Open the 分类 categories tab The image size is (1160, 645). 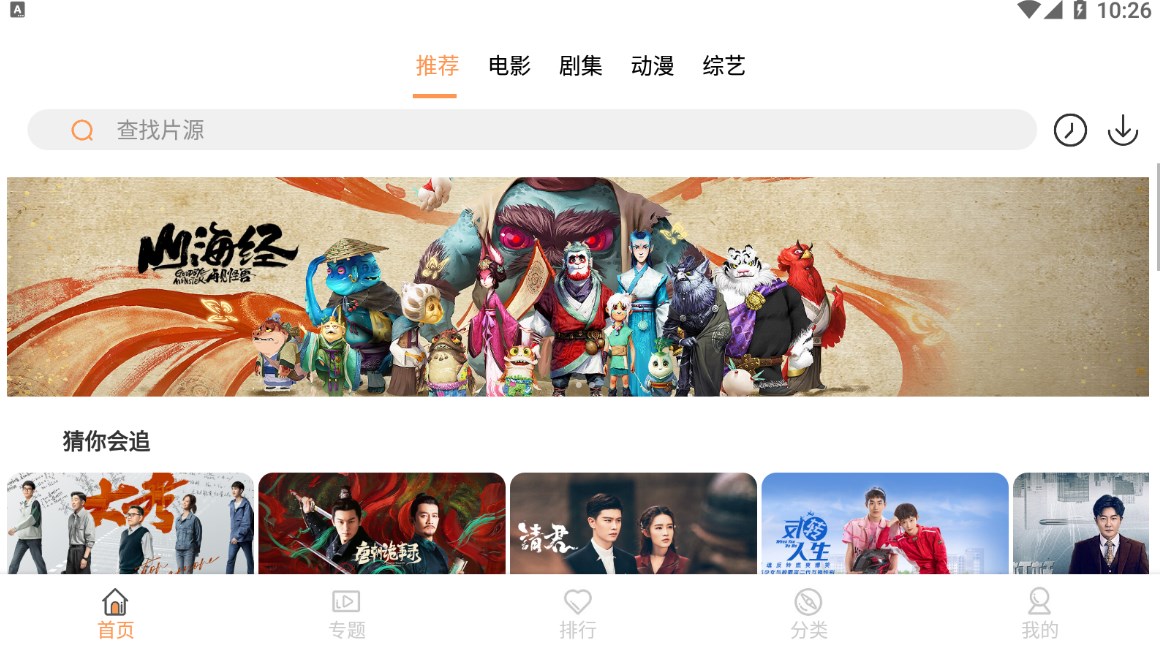coord(808,614)
